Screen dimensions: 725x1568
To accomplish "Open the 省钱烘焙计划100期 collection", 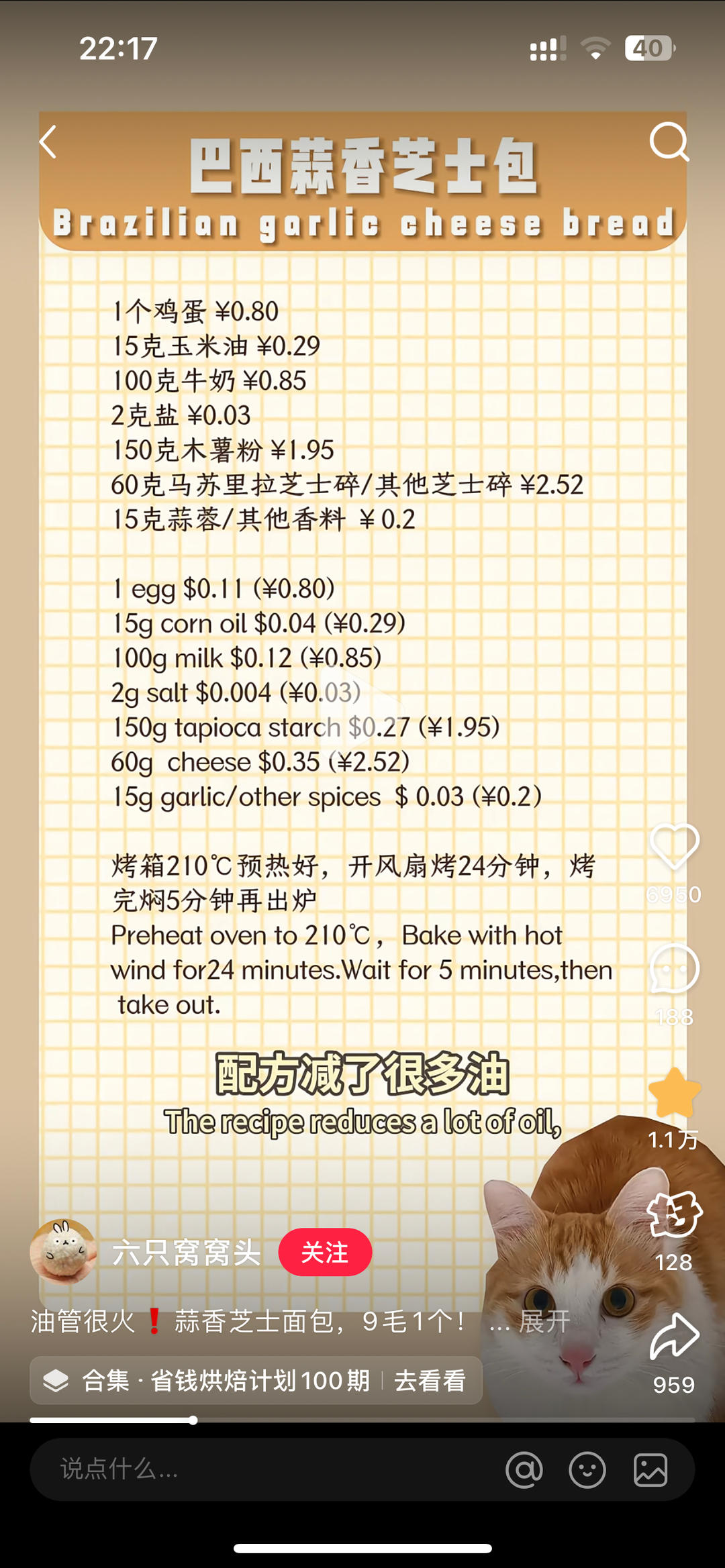I will [255, 1381].
